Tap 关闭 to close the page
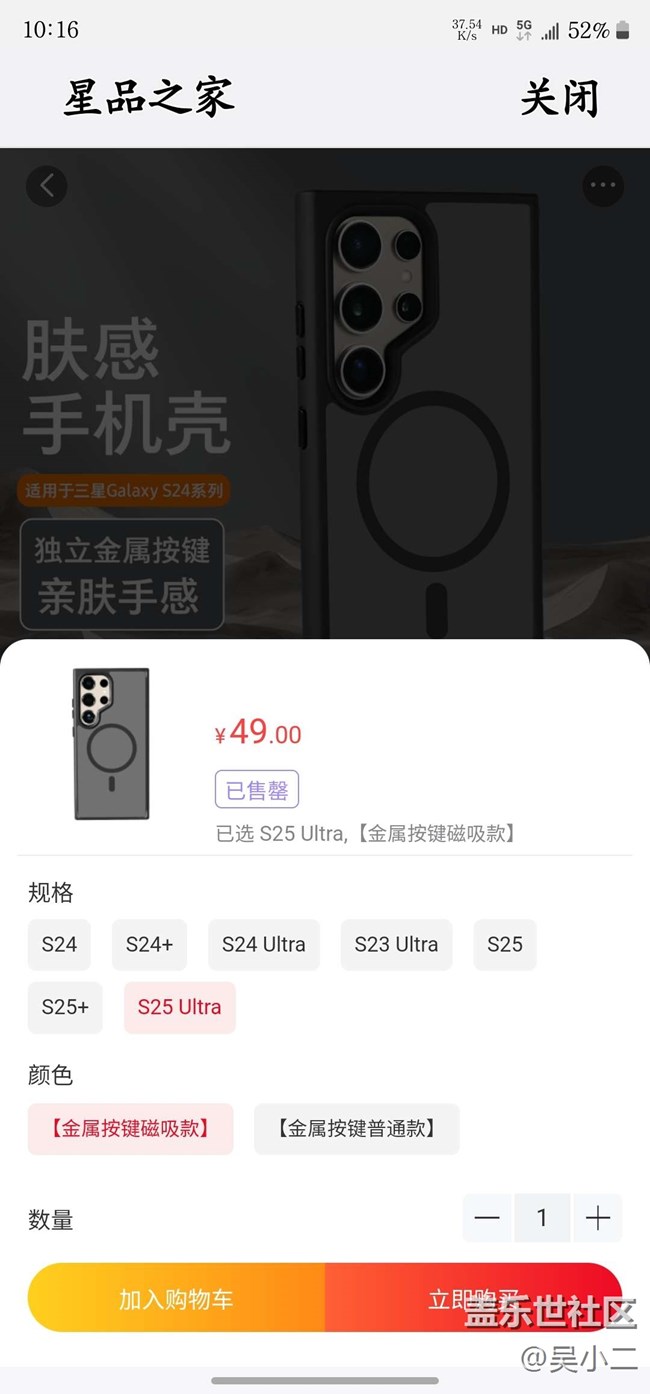Viewport: 650px width, 1394px height. coord(560,99)
